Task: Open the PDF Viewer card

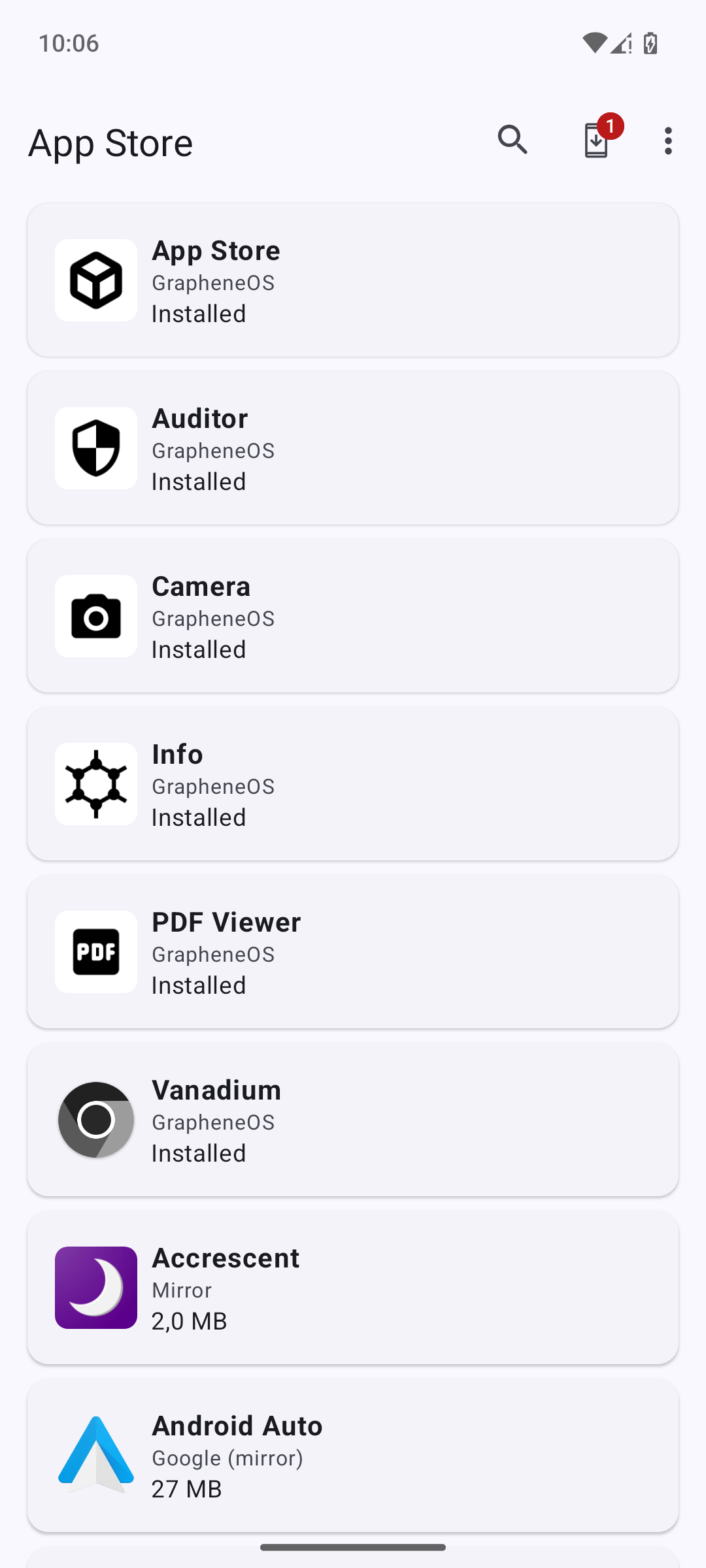Action: [x=353, y=952]
